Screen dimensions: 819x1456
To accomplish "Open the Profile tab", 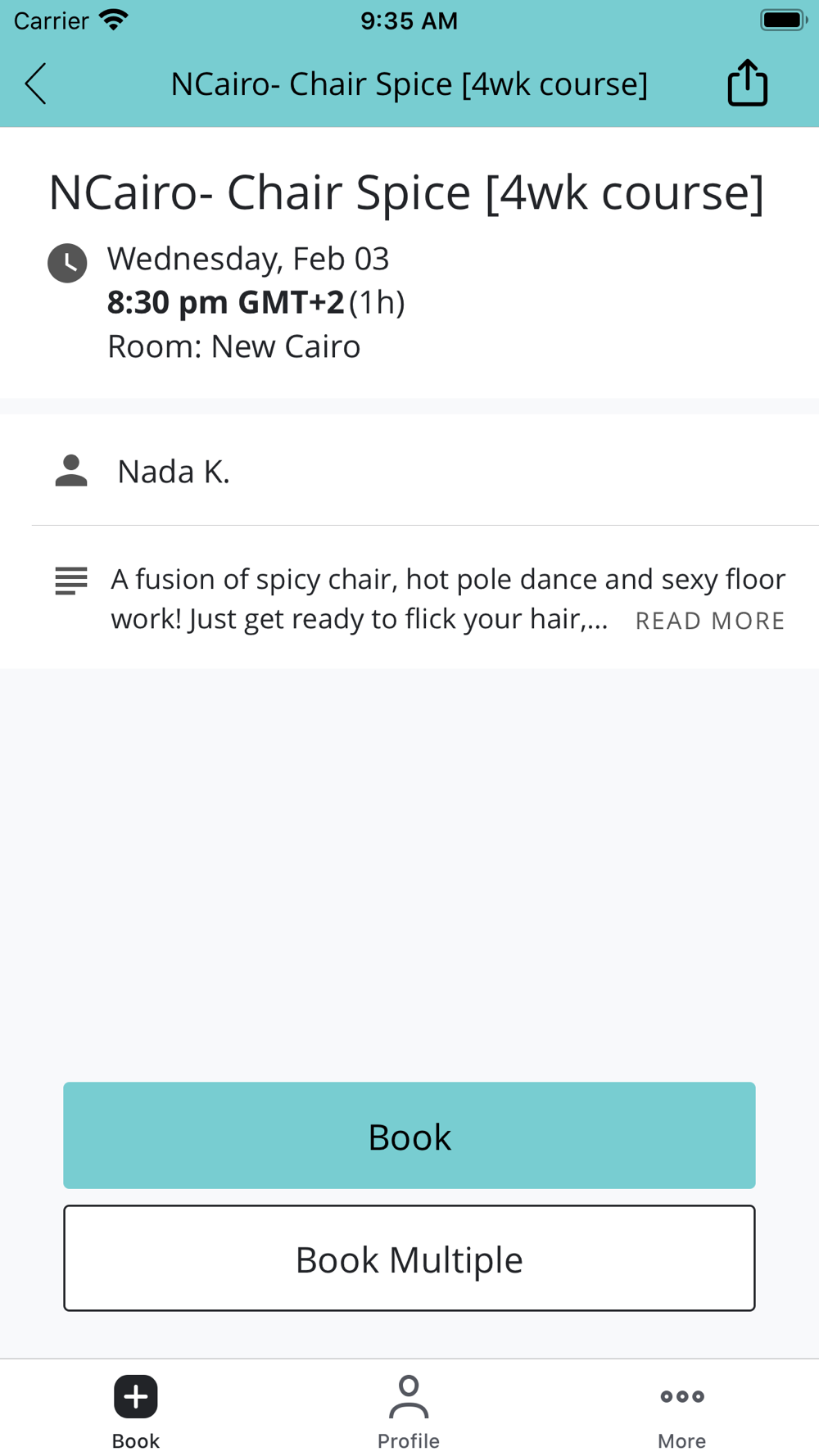I will 409,1412.
